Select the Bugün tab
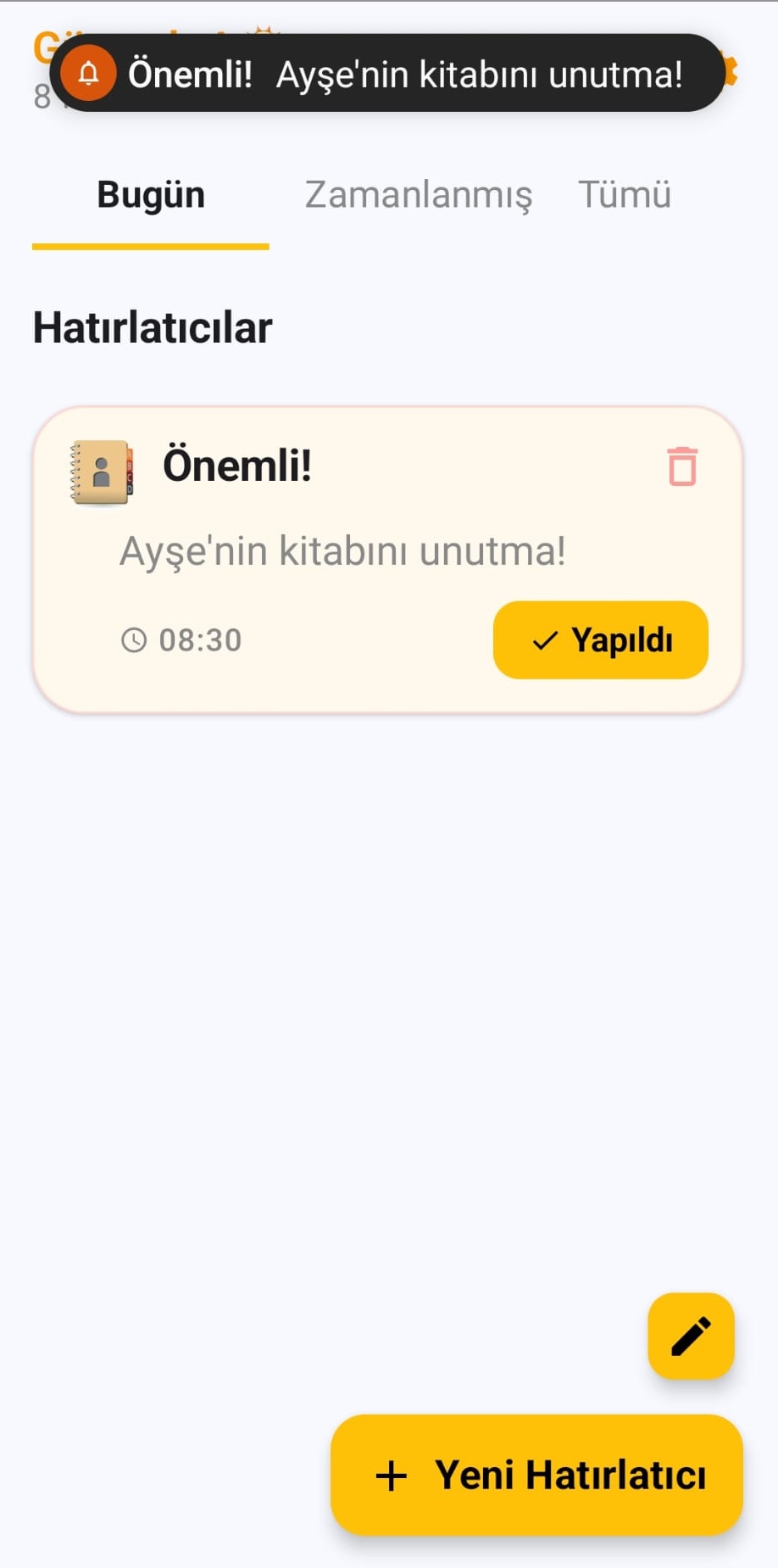 [150, 193]
